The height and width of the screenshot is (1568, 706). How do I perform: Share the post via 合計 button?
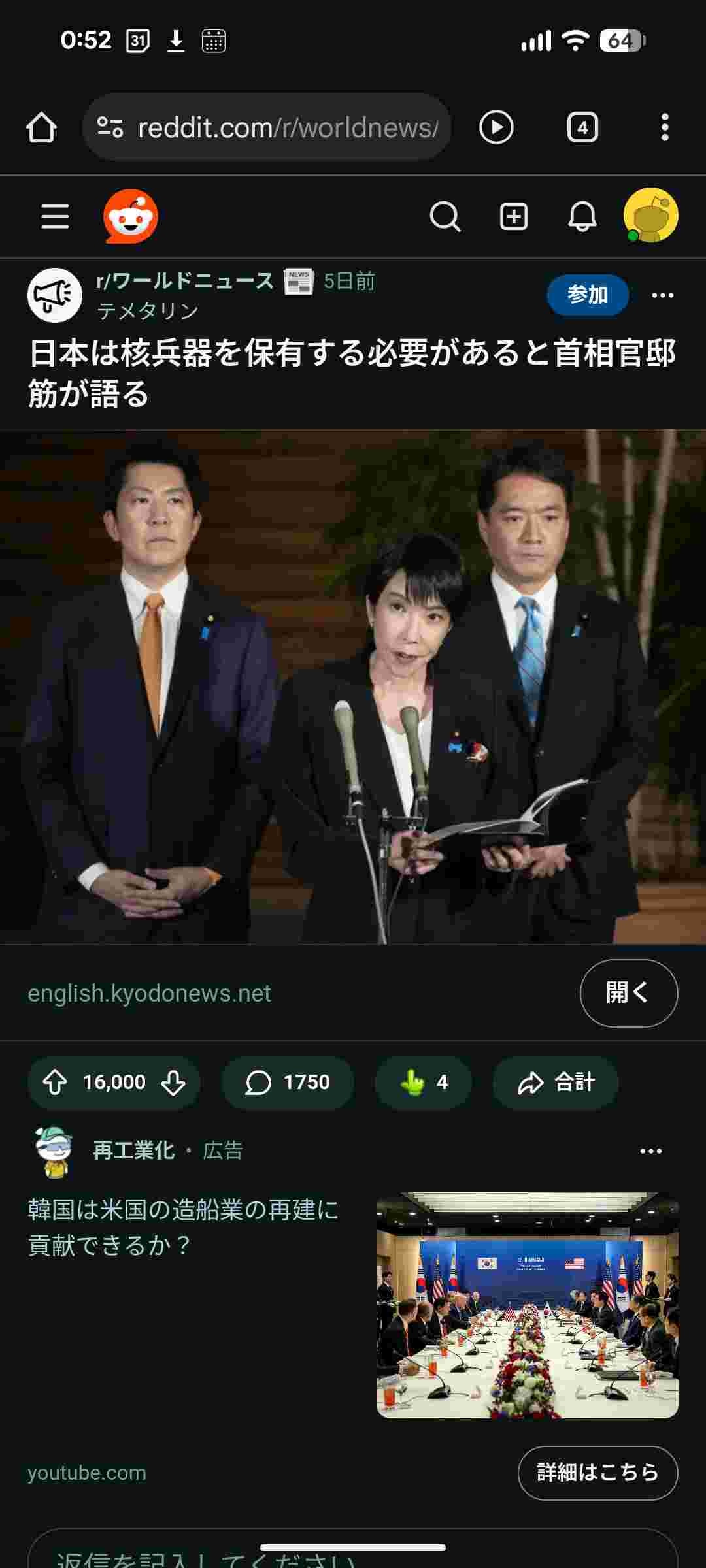(556, 1083)
